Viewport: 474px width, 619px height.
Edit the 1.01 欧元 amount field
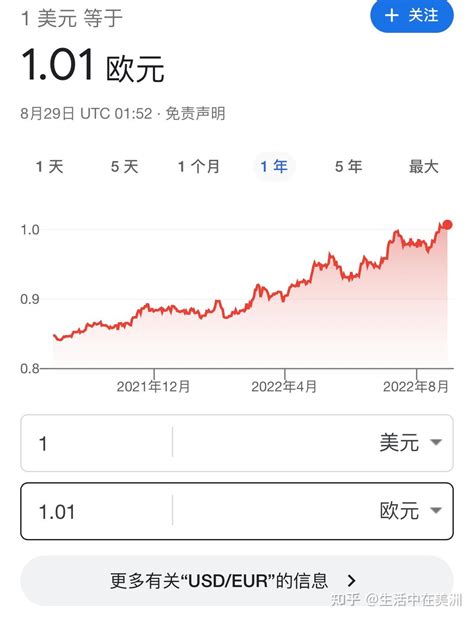(x=96, y=511)
